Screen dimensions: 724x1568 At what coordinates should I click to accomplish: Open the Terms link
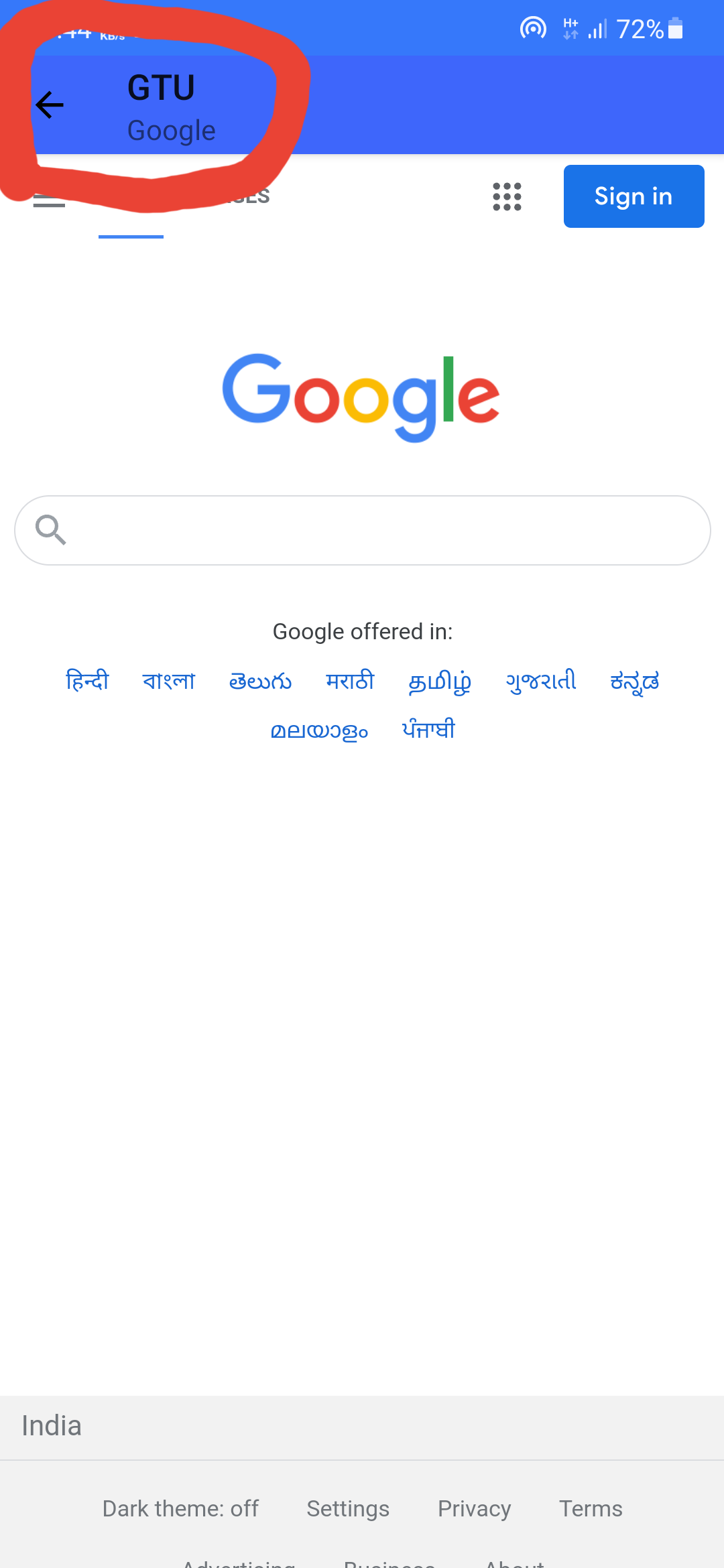point(591,1508)
